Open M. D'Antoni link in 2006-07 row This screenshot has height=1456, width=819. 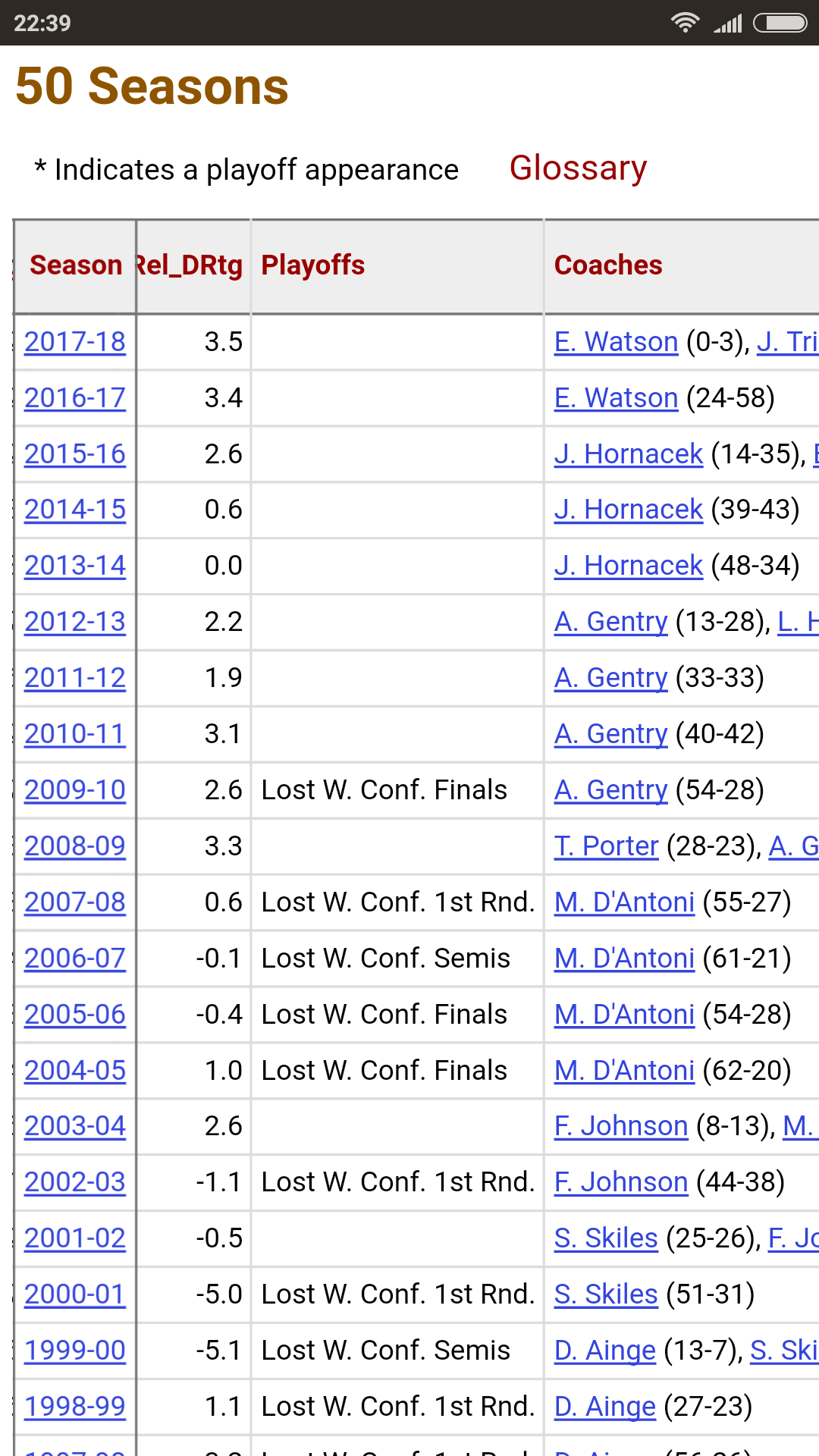[x=624, y=959]
